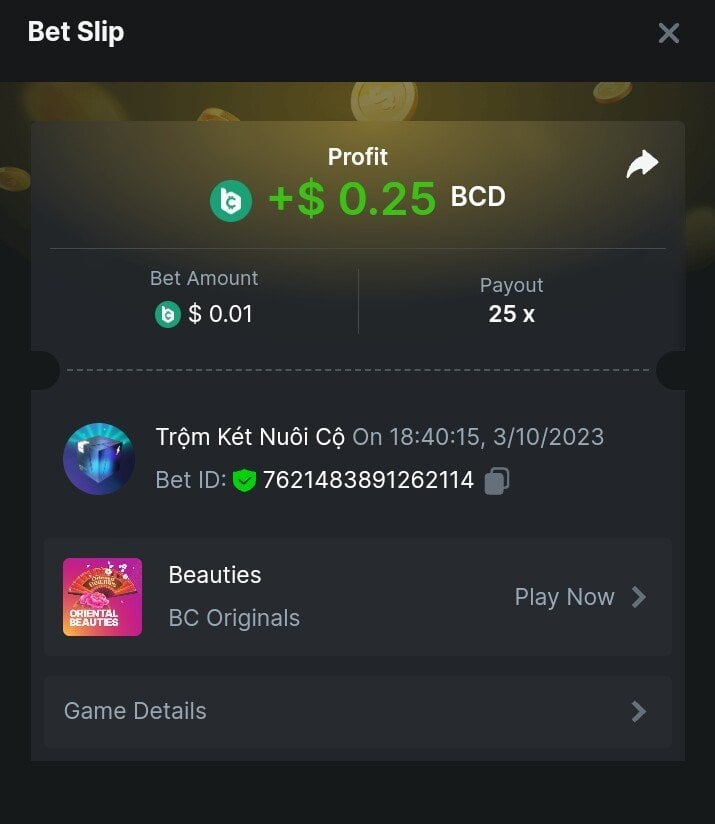Expand Game Details
715x824 pixels.
click(x=357, y=711)
